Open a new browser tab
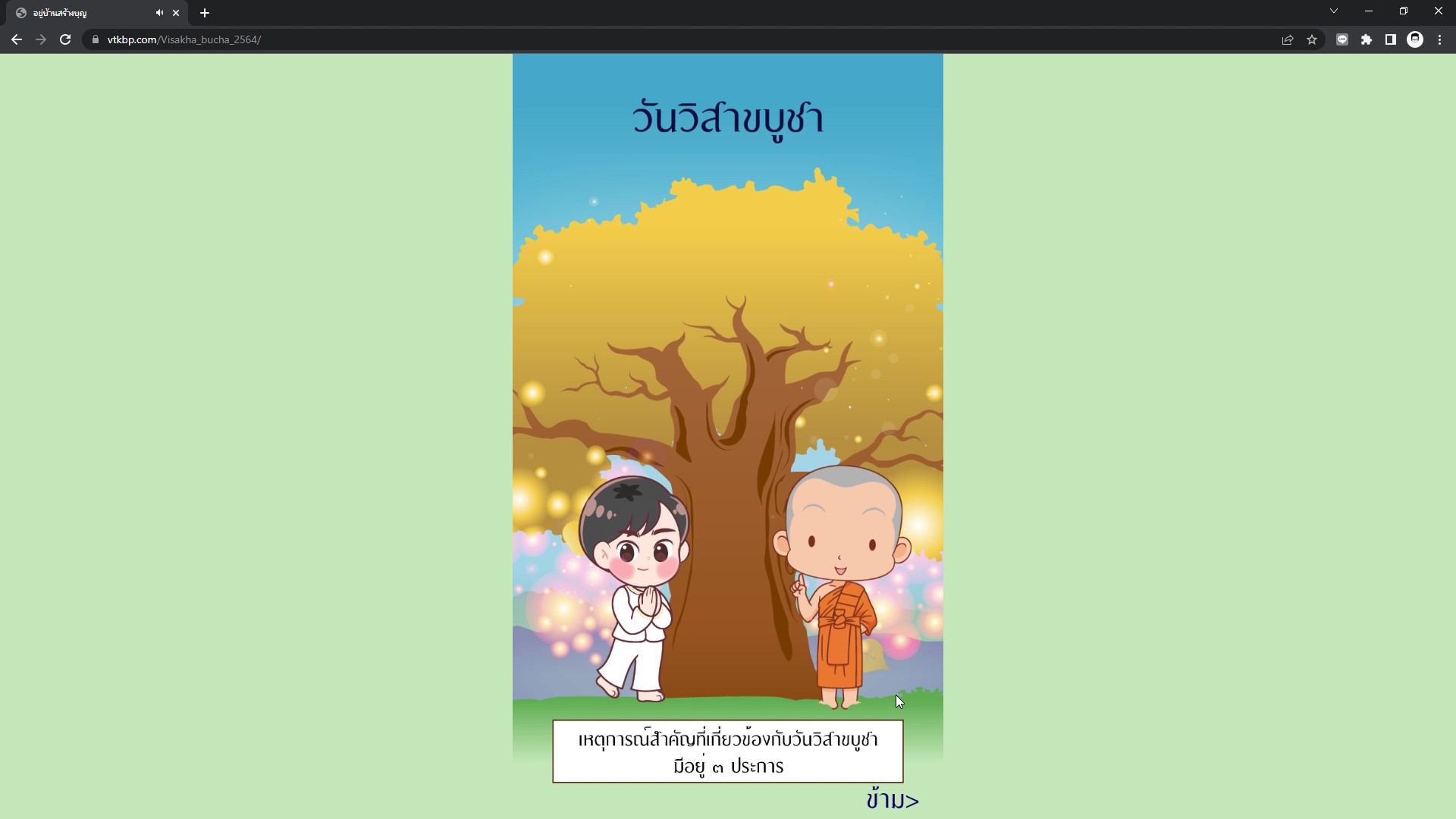Viewport: 1456px width, 819px height. (x=205, y=13)
